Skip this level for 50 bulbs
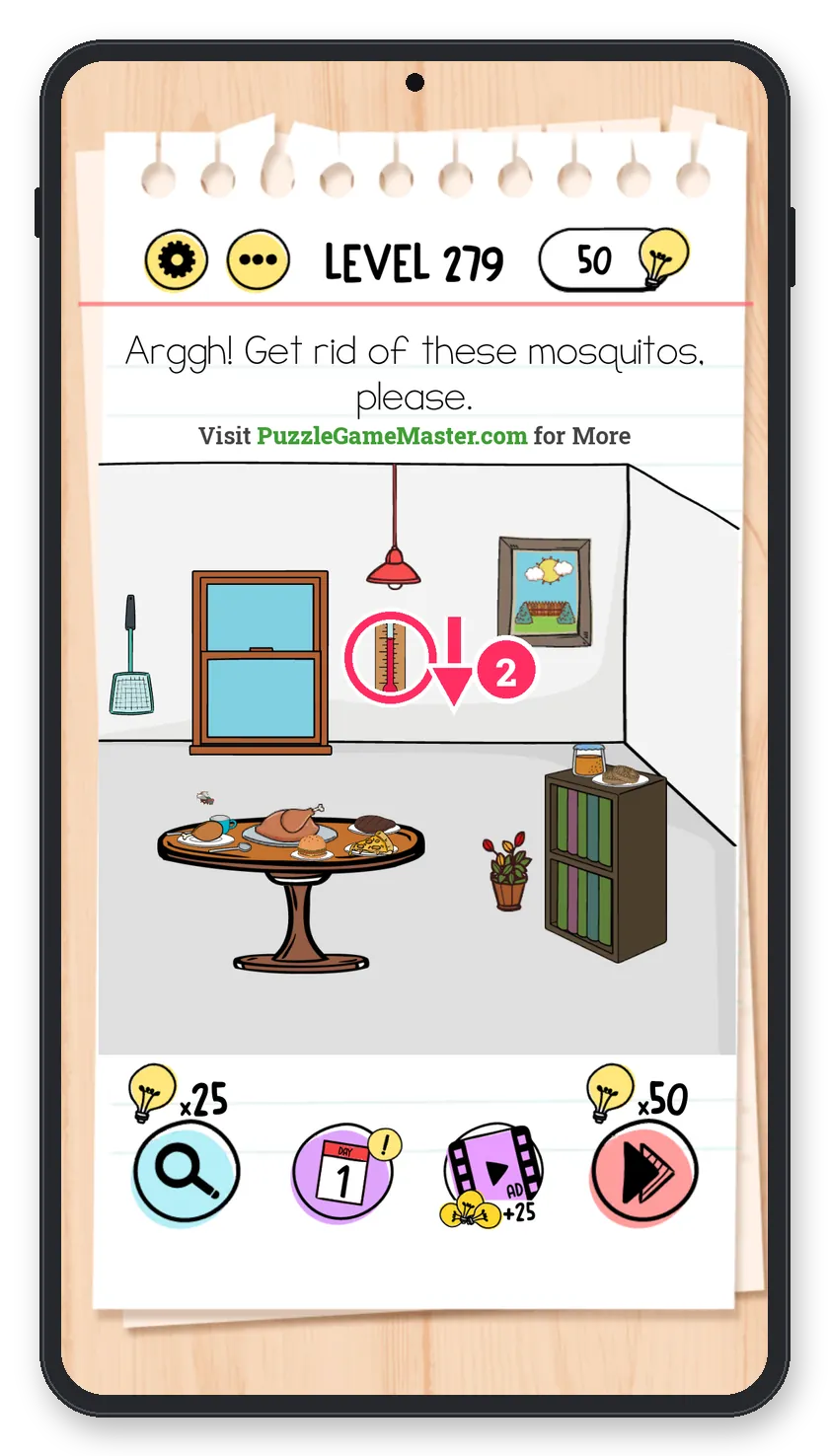829x1456 pixels. click(643, 1174)
